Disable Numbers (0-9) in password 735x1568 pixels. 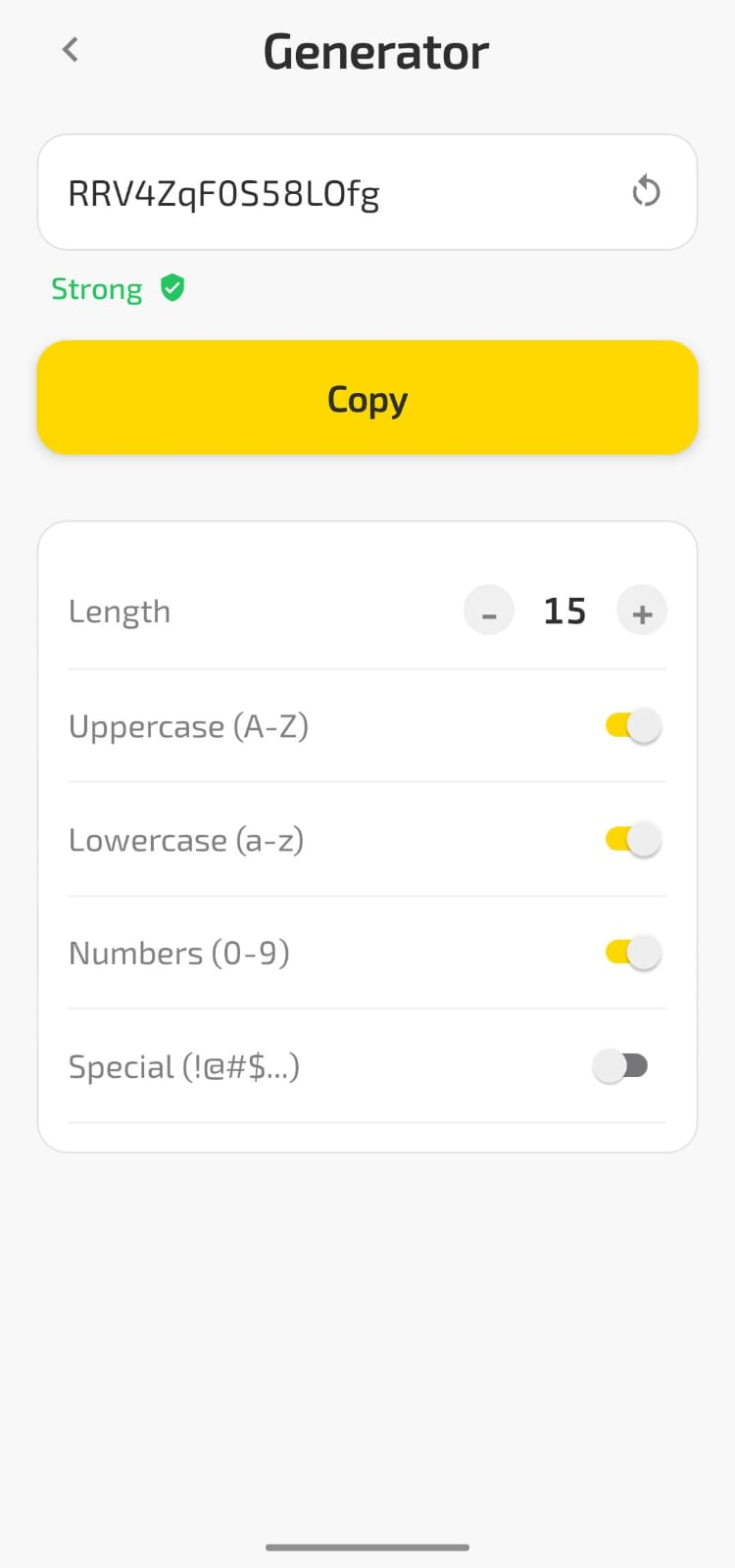[630, 952]
